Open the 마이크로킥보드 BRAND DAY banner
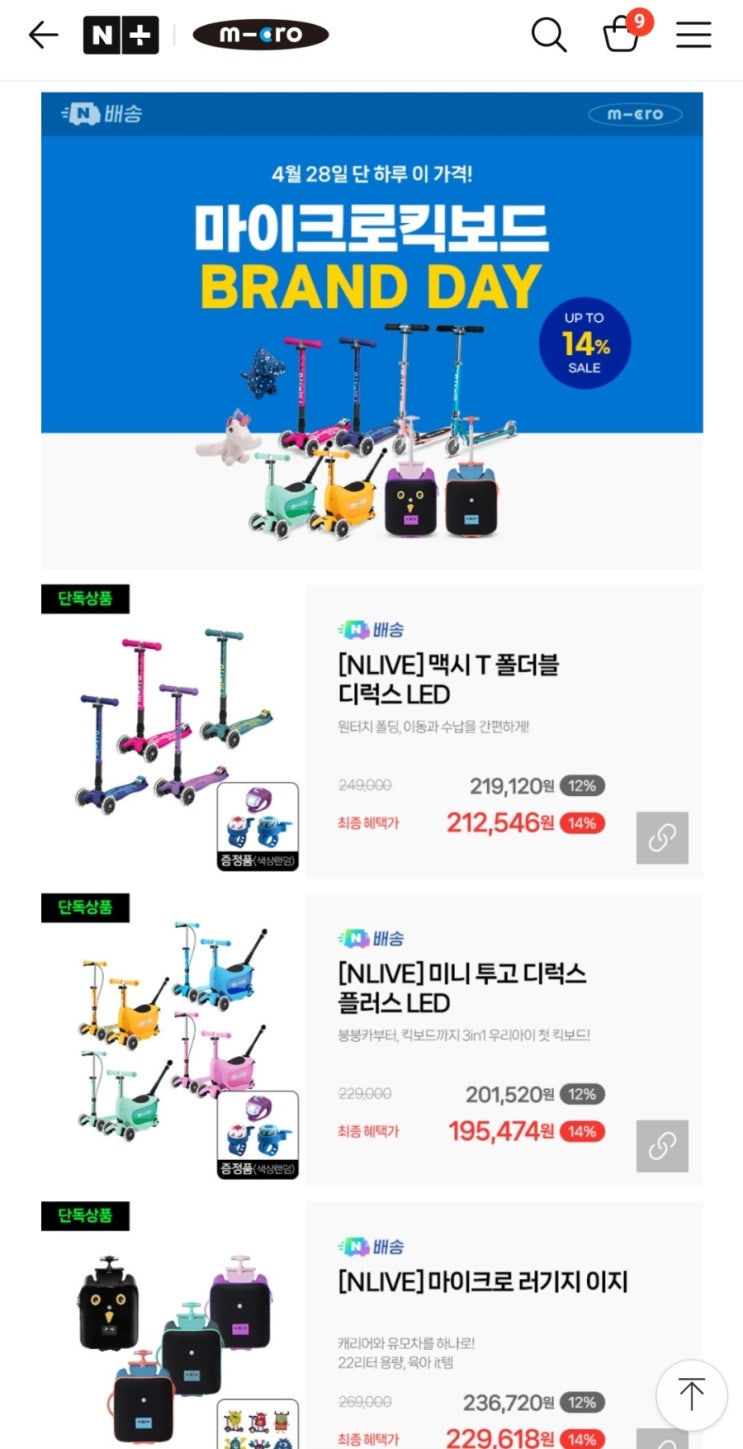 [x=372, y=330]
